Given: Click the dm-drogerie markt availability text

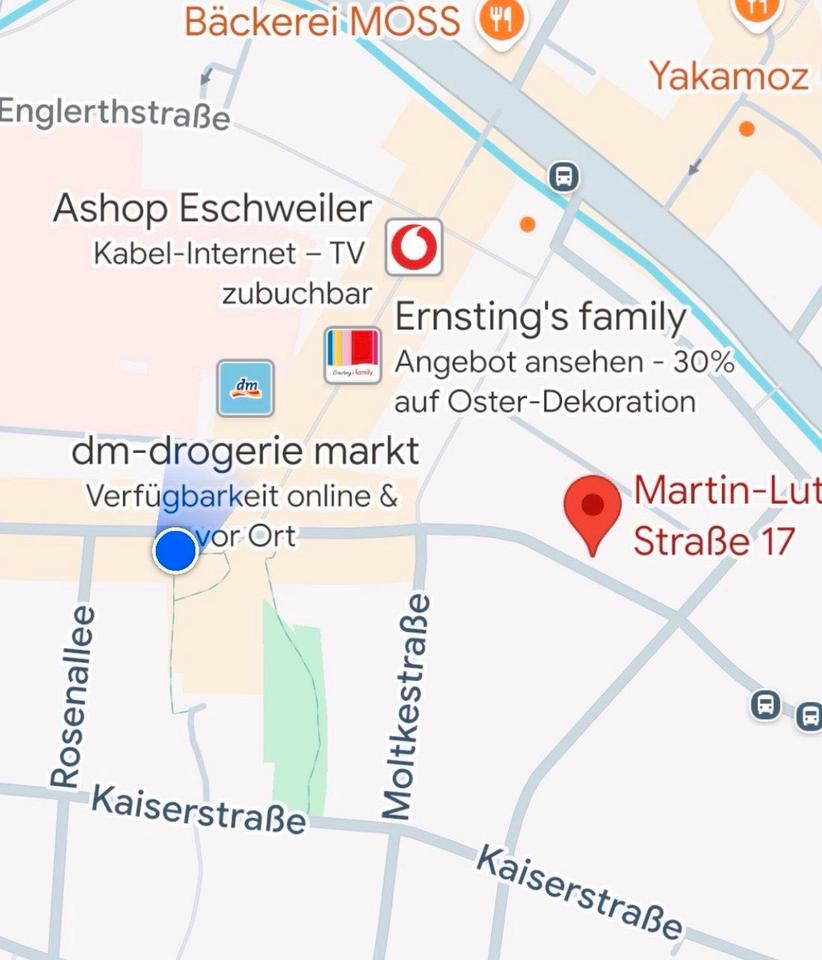Looking at the screenshot, I should click(x=243, y=495).
